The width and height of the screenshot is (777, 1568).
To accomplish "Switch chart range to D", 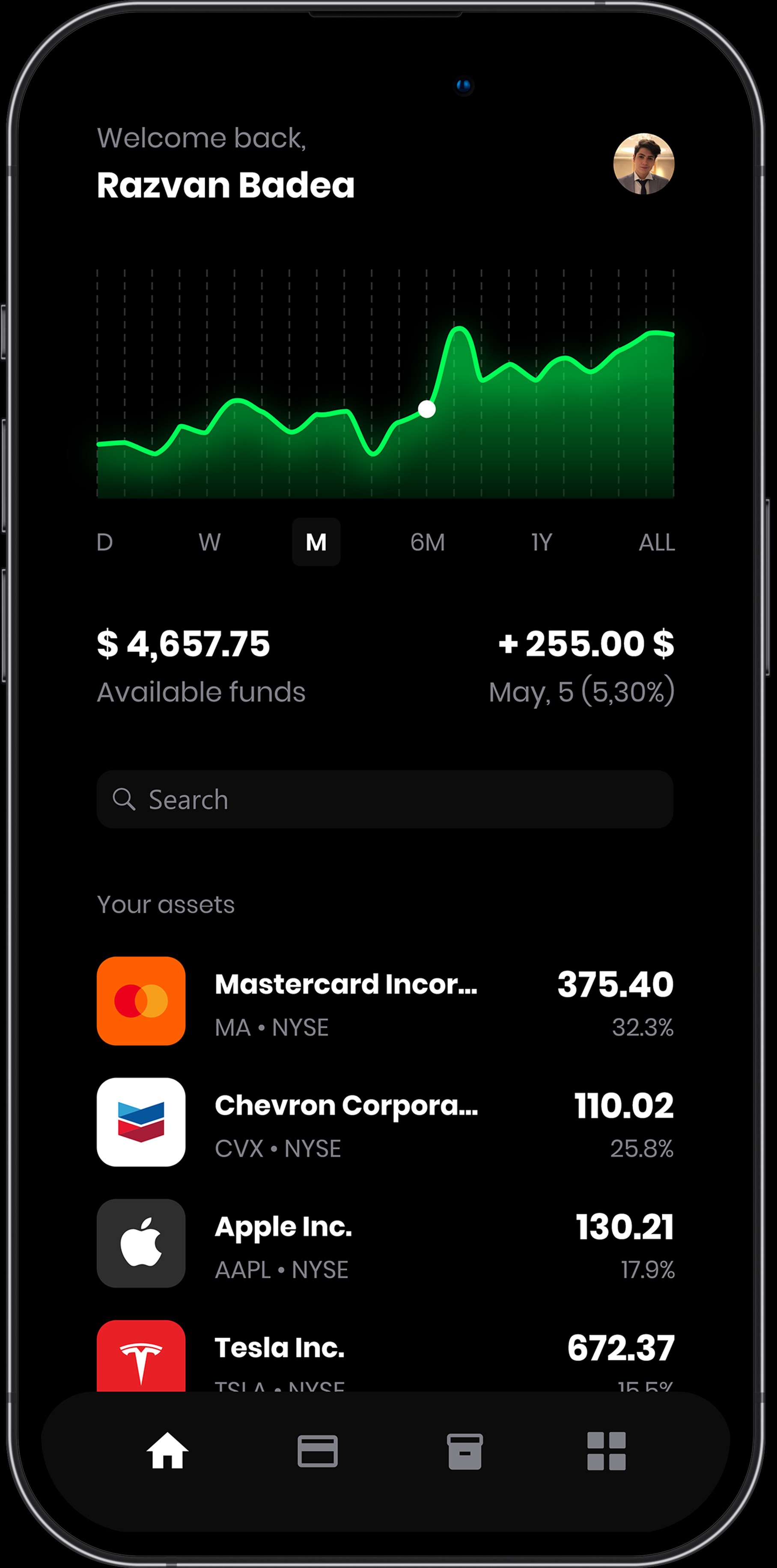I will (104, 542).
